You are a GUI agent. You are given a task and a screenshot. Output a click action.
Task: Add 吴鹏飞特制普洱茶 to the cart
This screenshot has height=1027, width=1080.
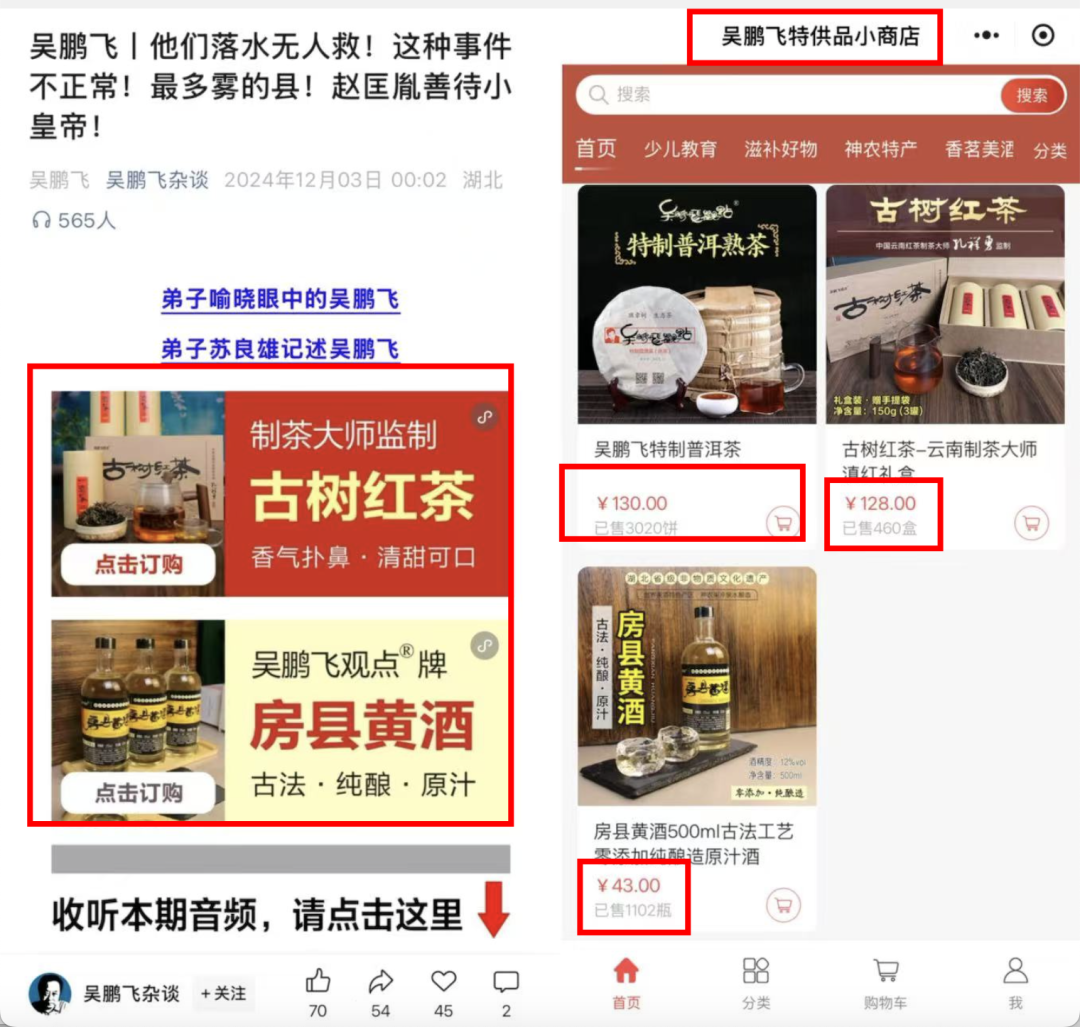[x=782, y=522]
